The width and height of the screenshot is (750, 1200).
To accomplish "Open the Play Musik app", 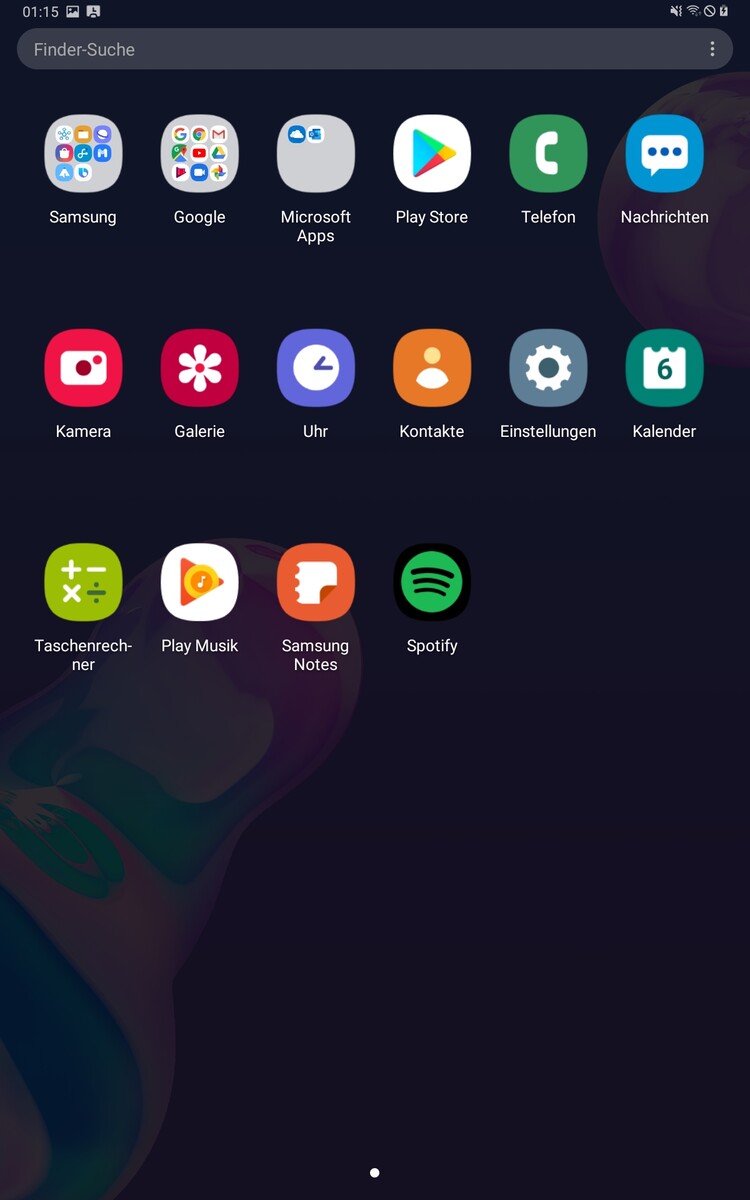I will coord(199,582).
